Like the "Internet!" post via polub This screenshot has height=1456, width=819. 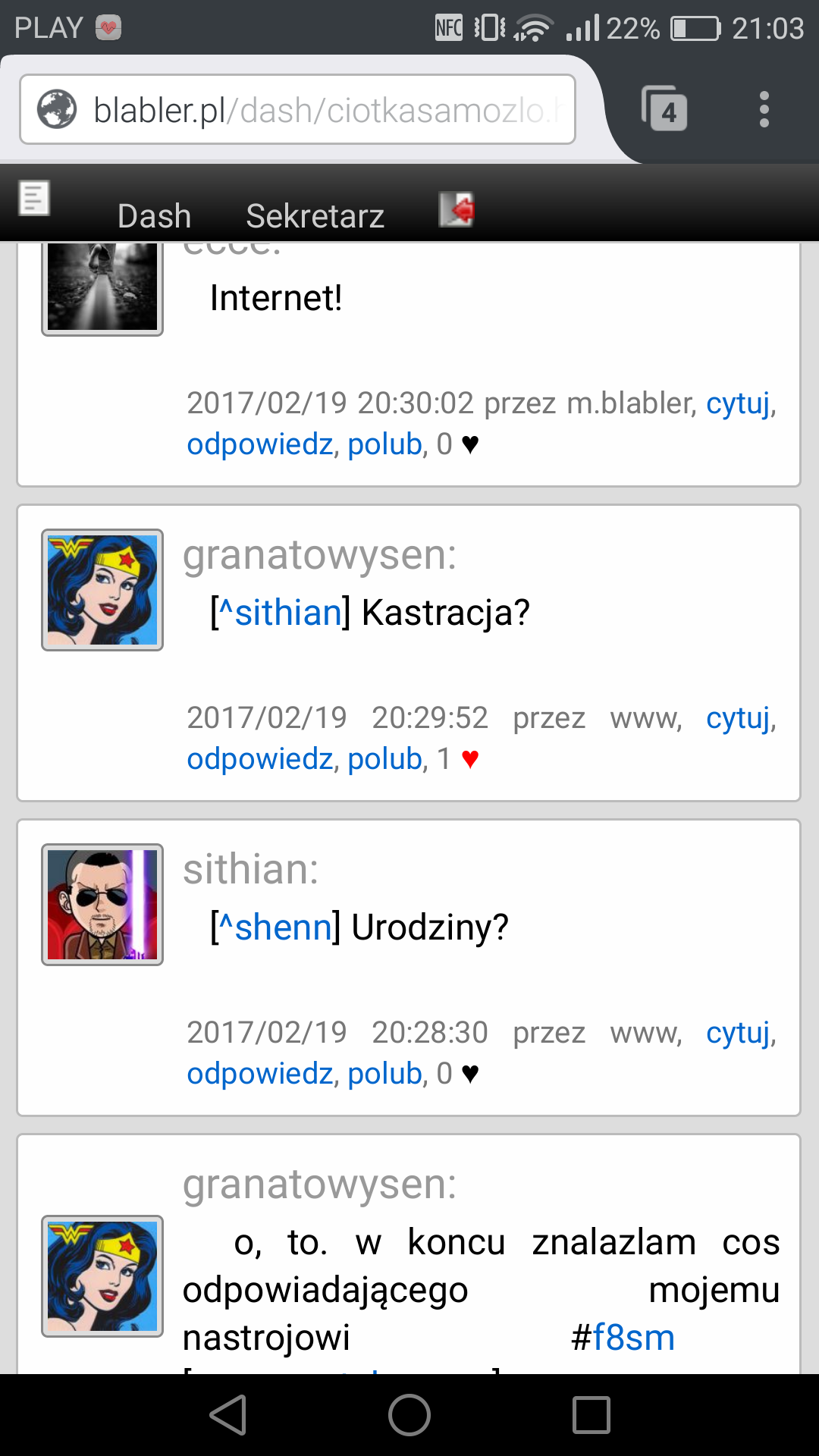tap(384, 444)
